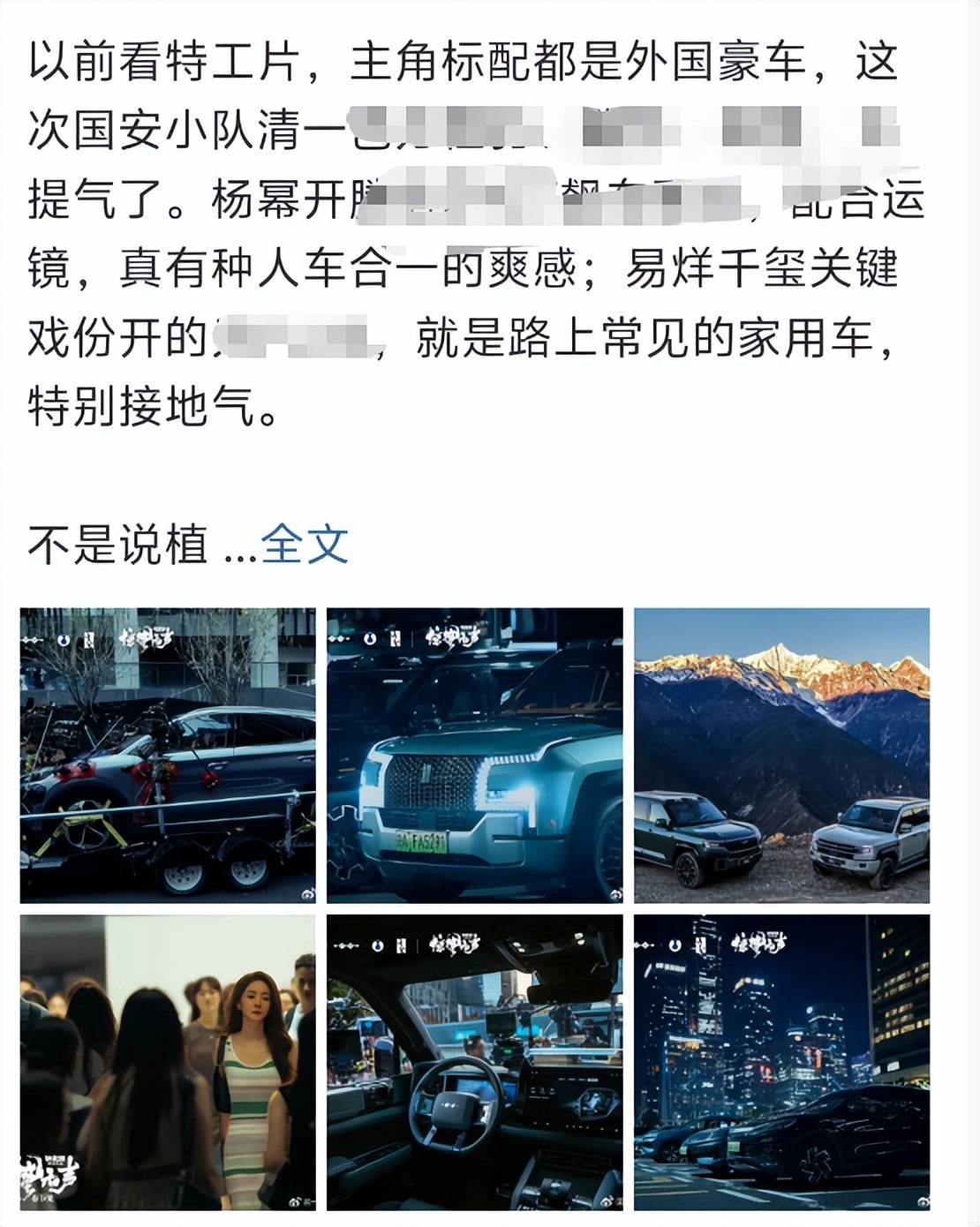Expand the post via 全文 link
The height and width of the screenshot is (1227, 980).
click(x=305, y=545)
